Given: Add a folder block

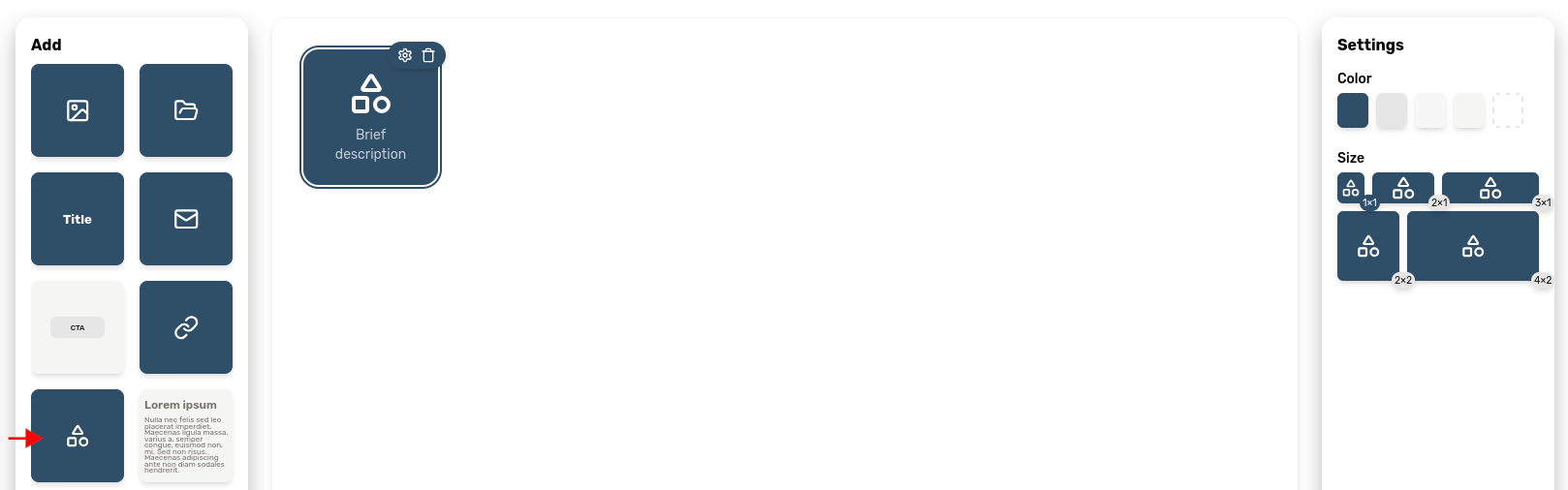Looking at the screenshot, I should coord(186,110).
